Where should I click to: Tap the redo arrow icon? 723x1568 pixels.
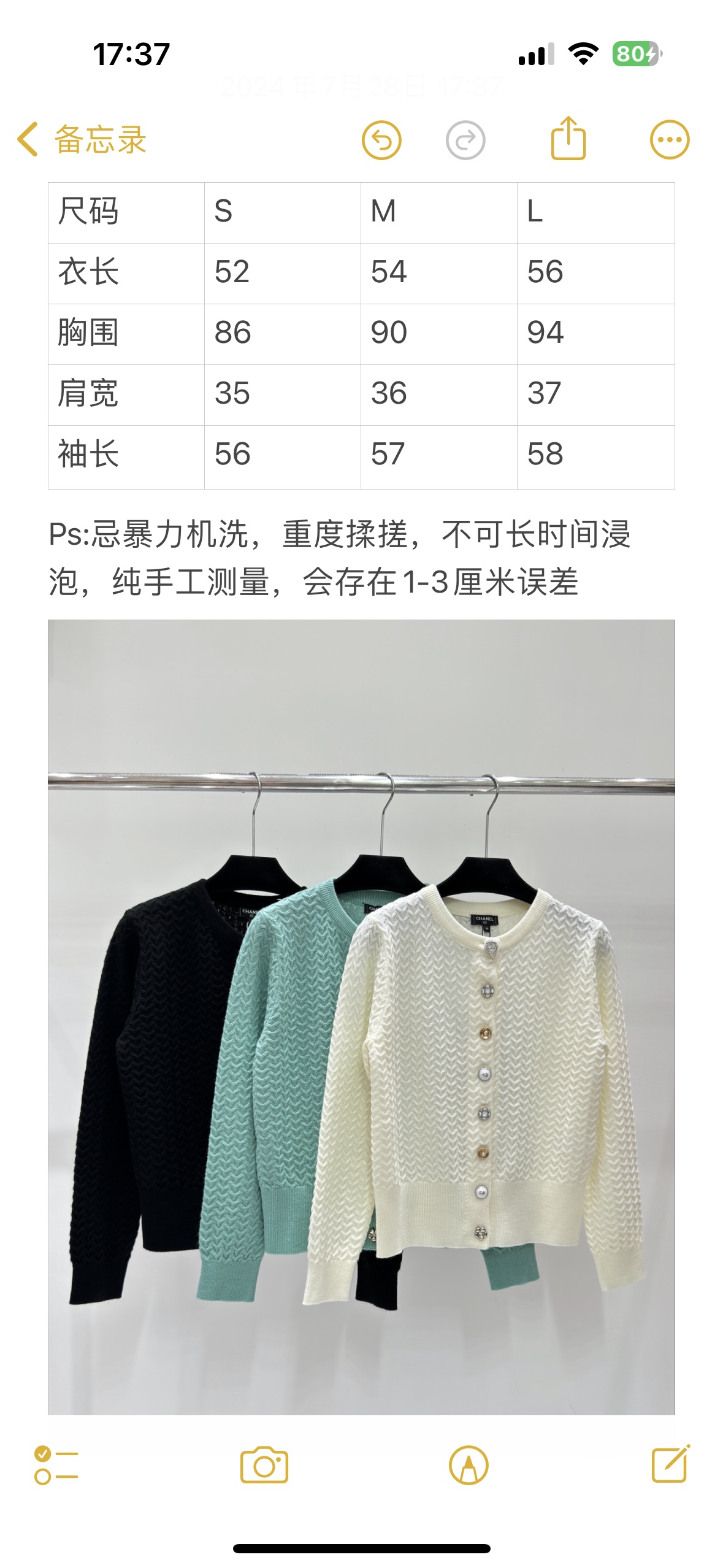465,140
